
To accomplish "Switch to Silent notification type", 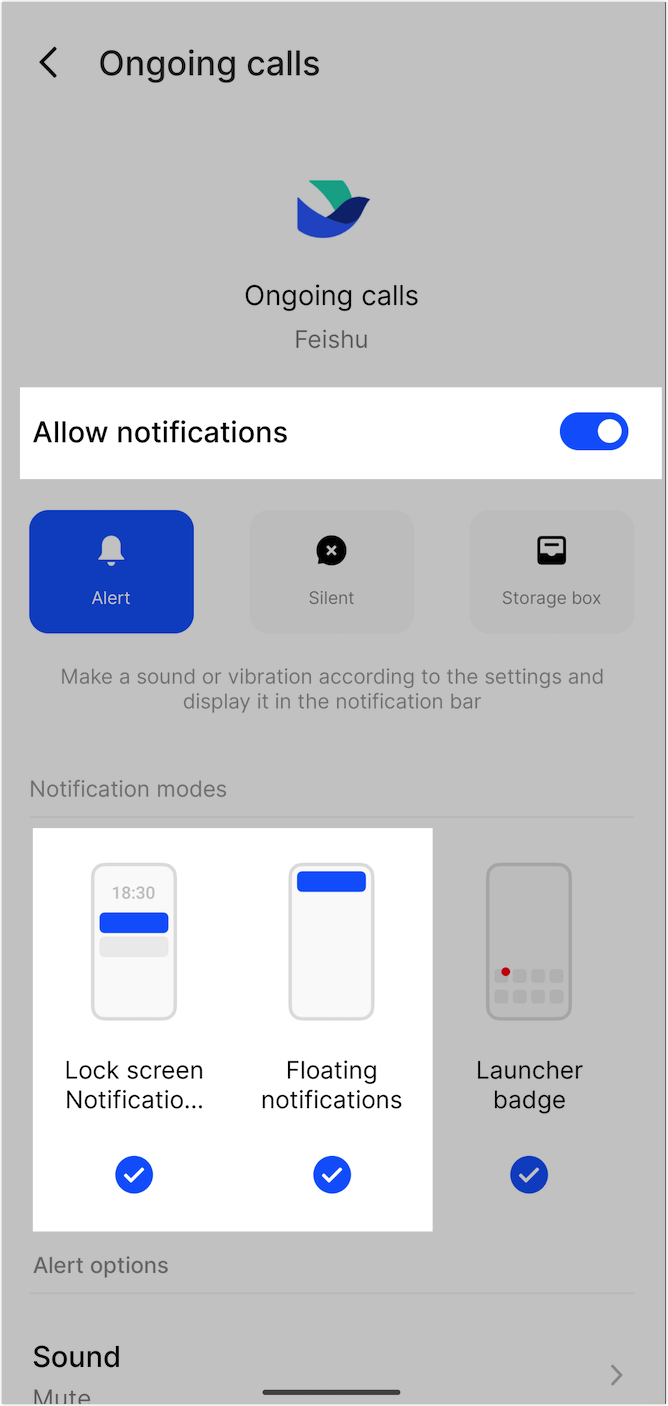I will point(331,572).
